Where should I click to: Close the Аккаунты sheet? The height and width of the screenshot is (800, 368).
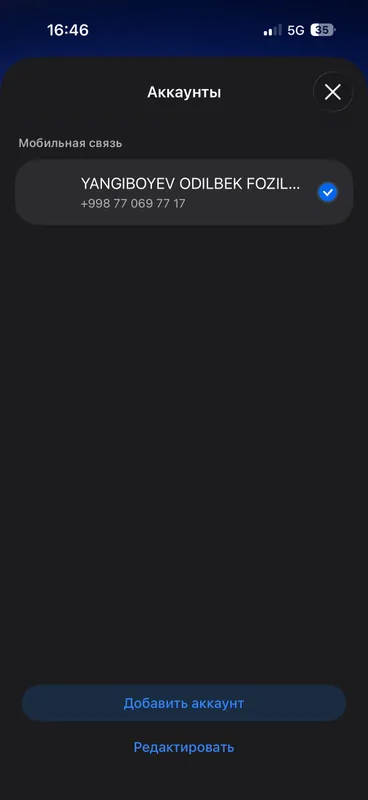tap(333, 92)
